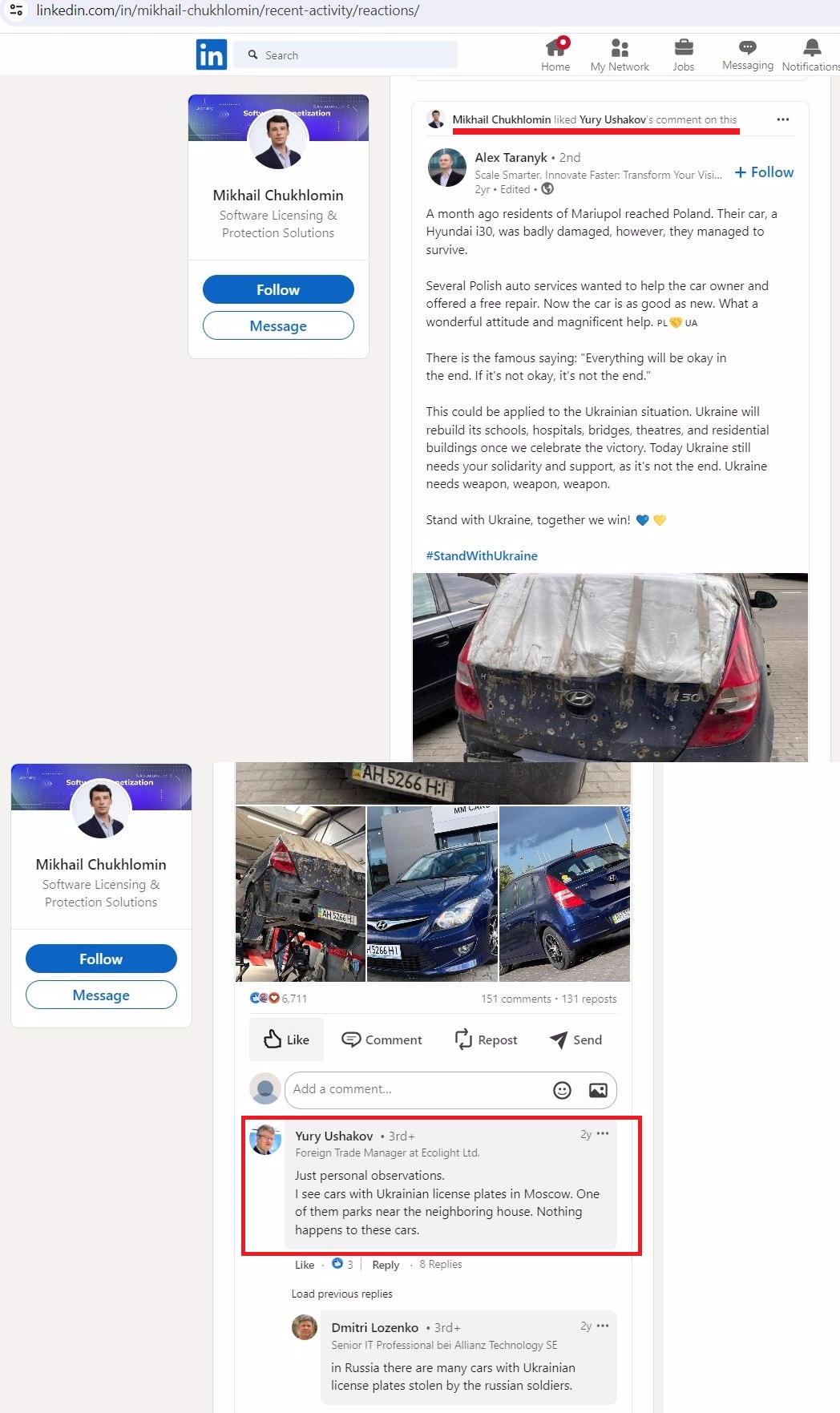View the 151 comments
The image size is (840, 1413).
point(516,999)
